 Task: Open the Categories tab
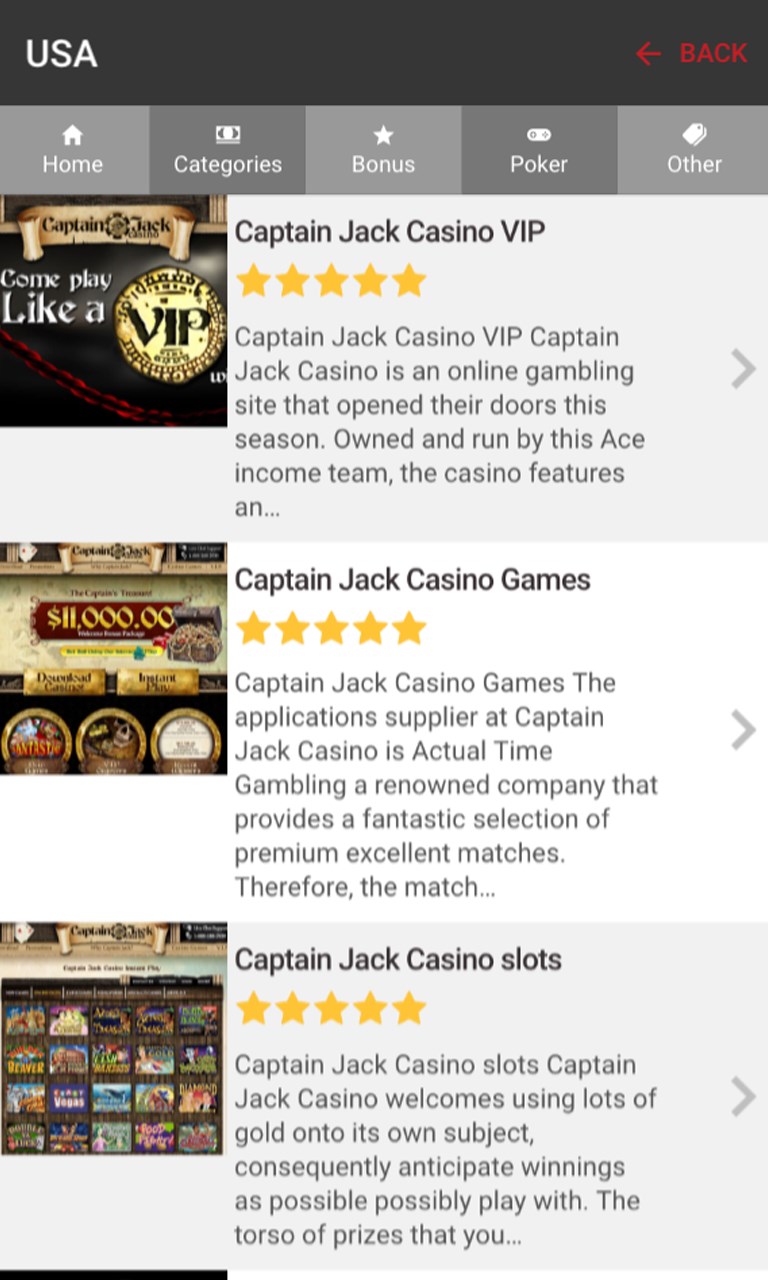[227, 150]
